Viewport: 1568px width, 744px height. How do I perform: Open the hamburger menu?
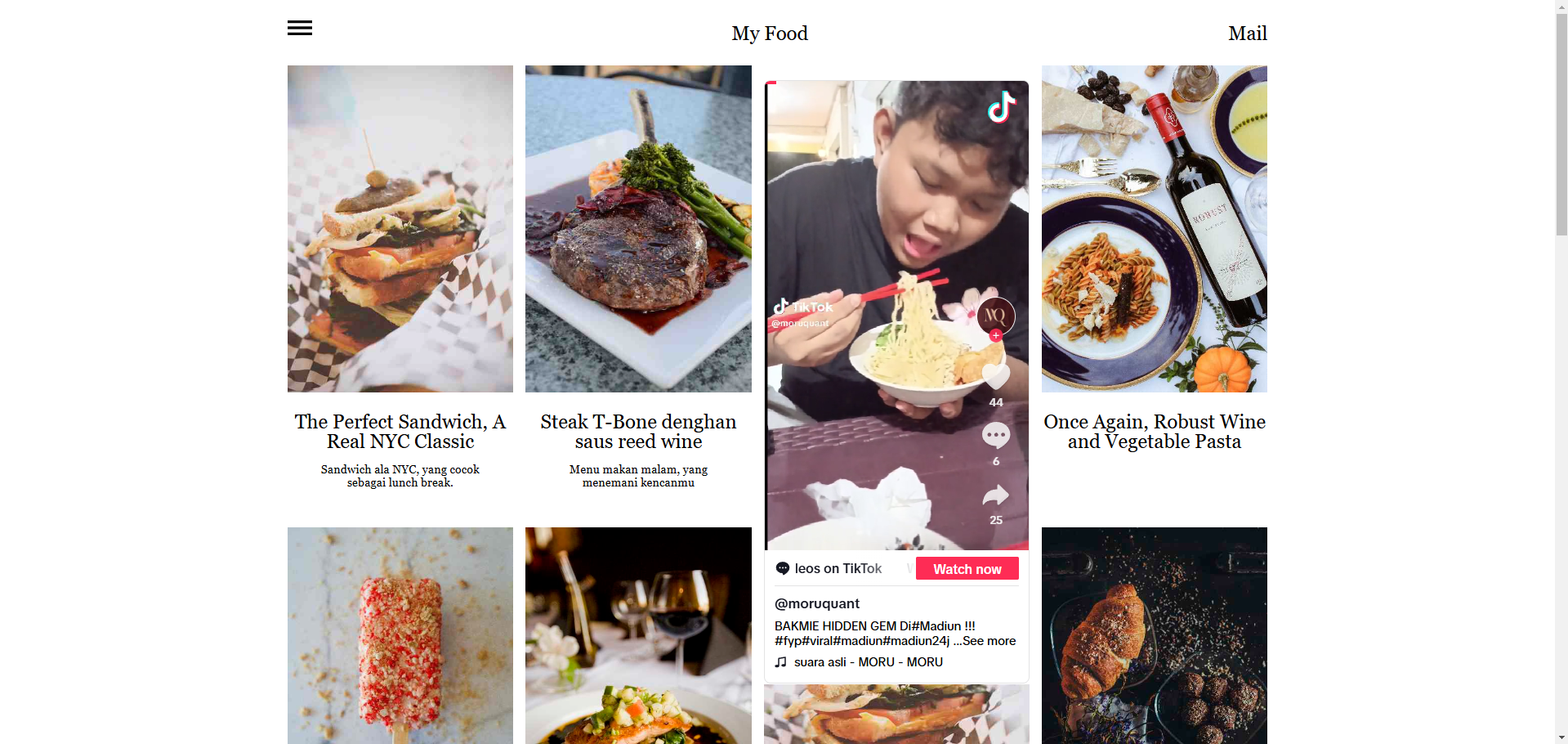pos(300,28)
